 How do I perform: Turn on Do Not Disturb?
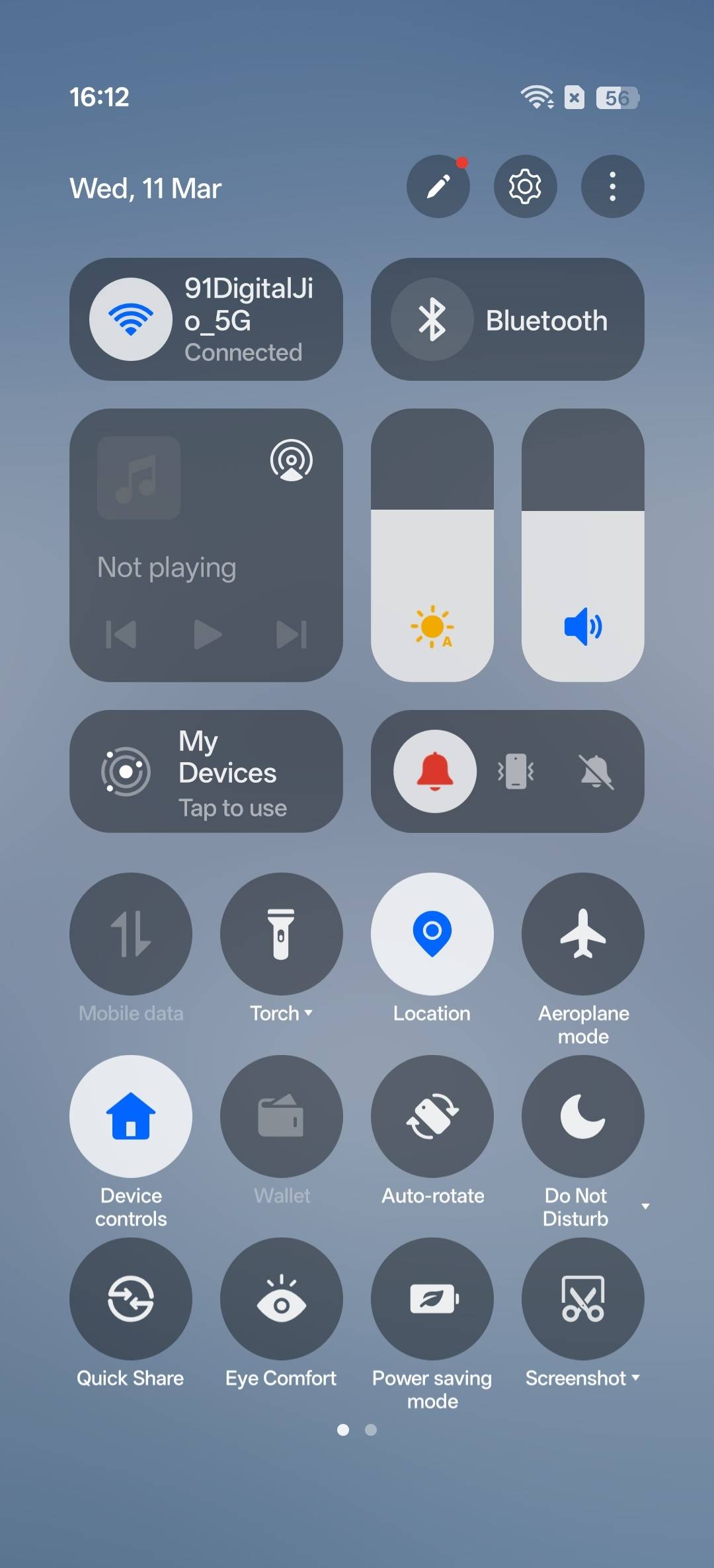pos(583,1117)
